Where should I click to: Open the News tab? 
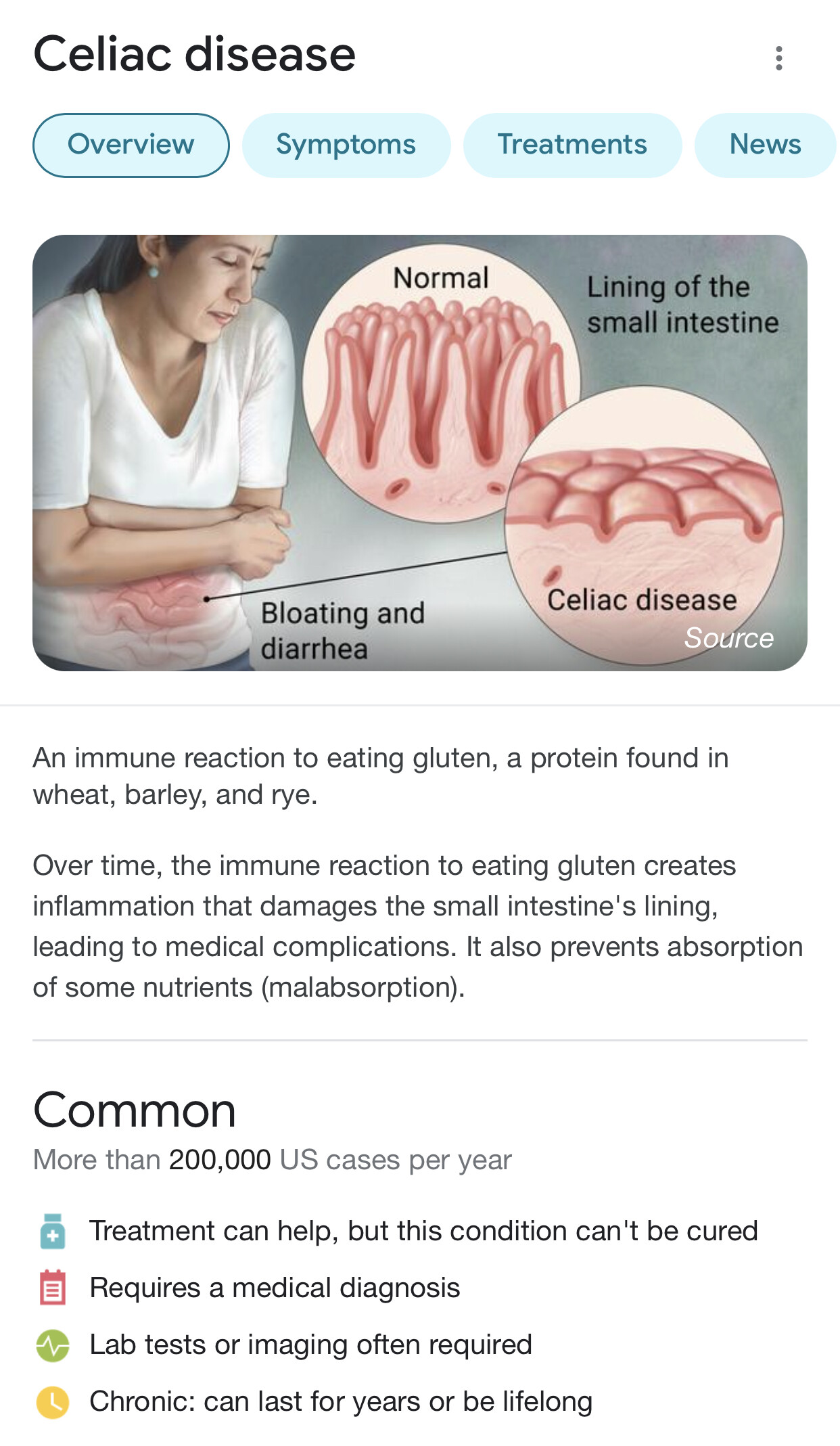766,145
